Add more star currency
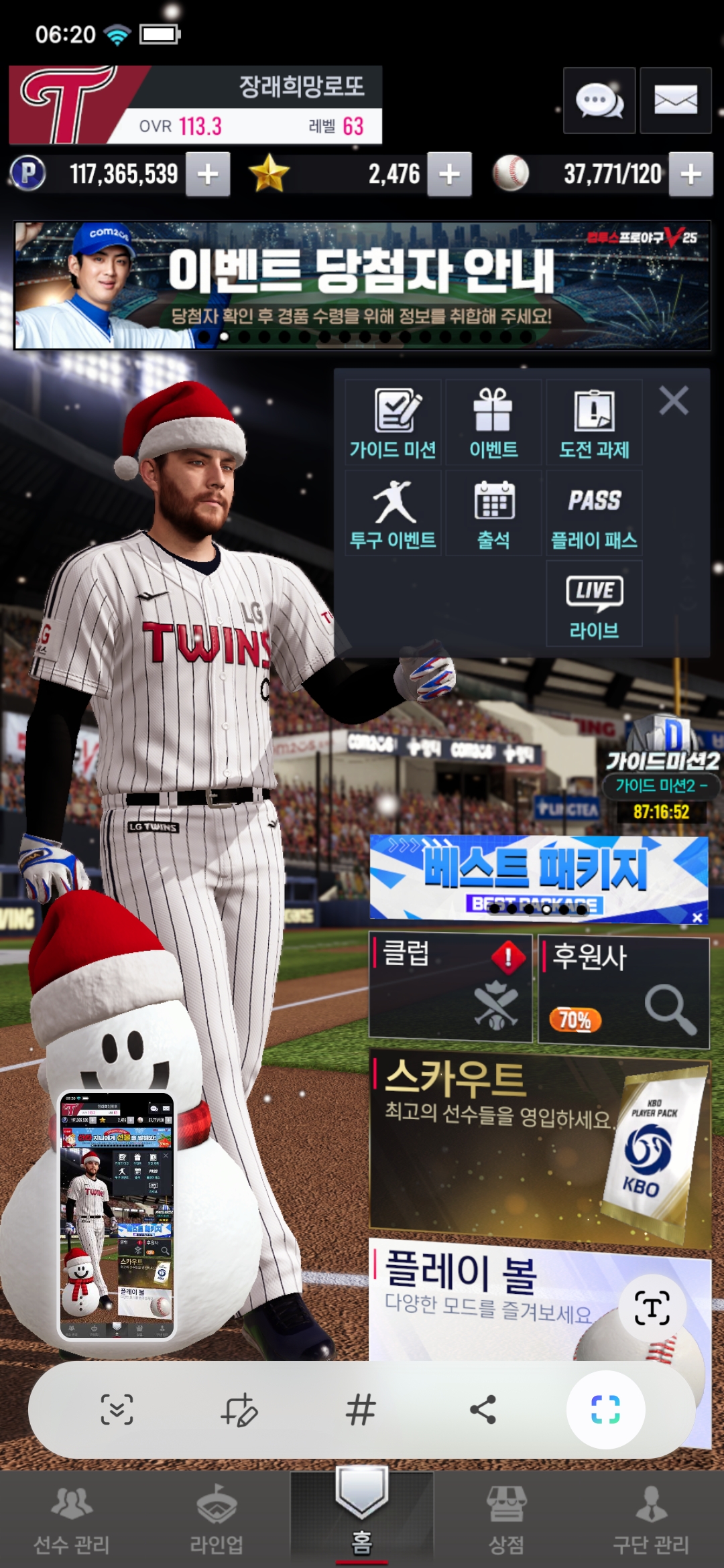 449,174
